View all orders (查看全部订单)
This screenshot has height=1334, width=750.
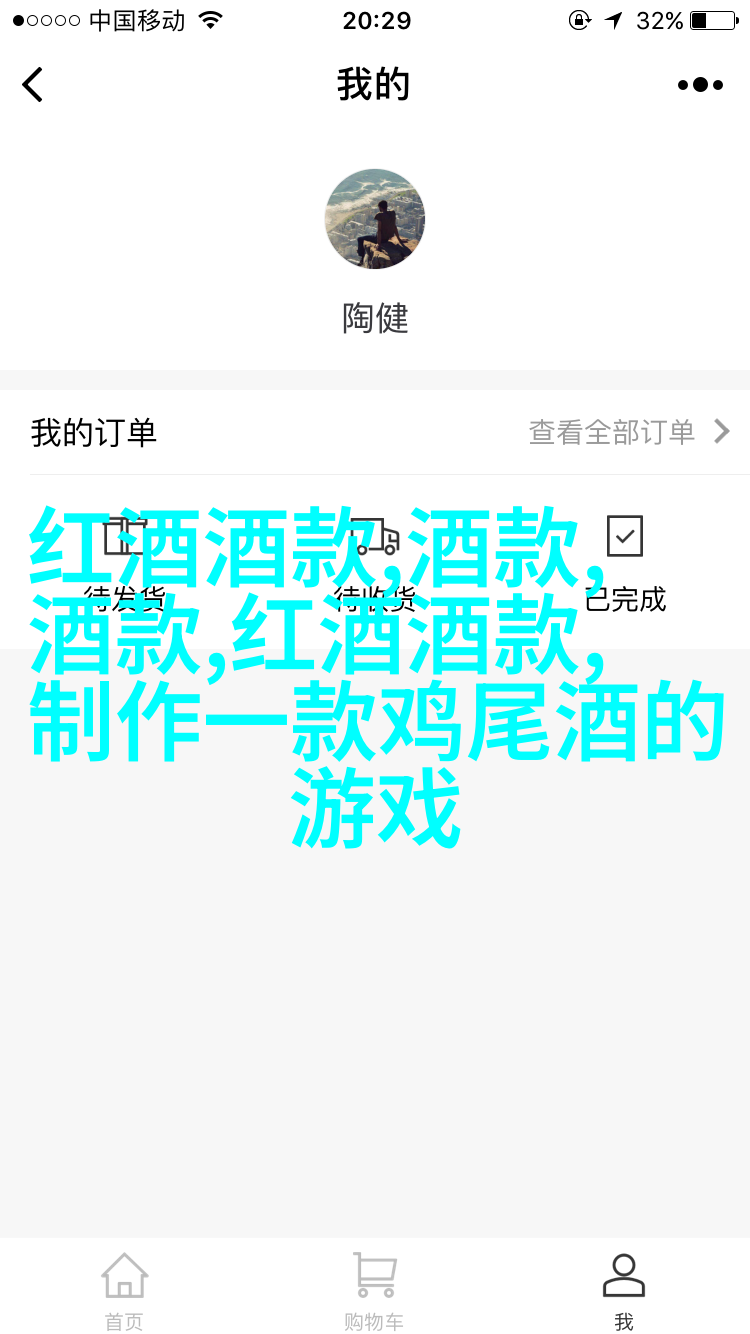pyautogui.click(x=629, y=432)
